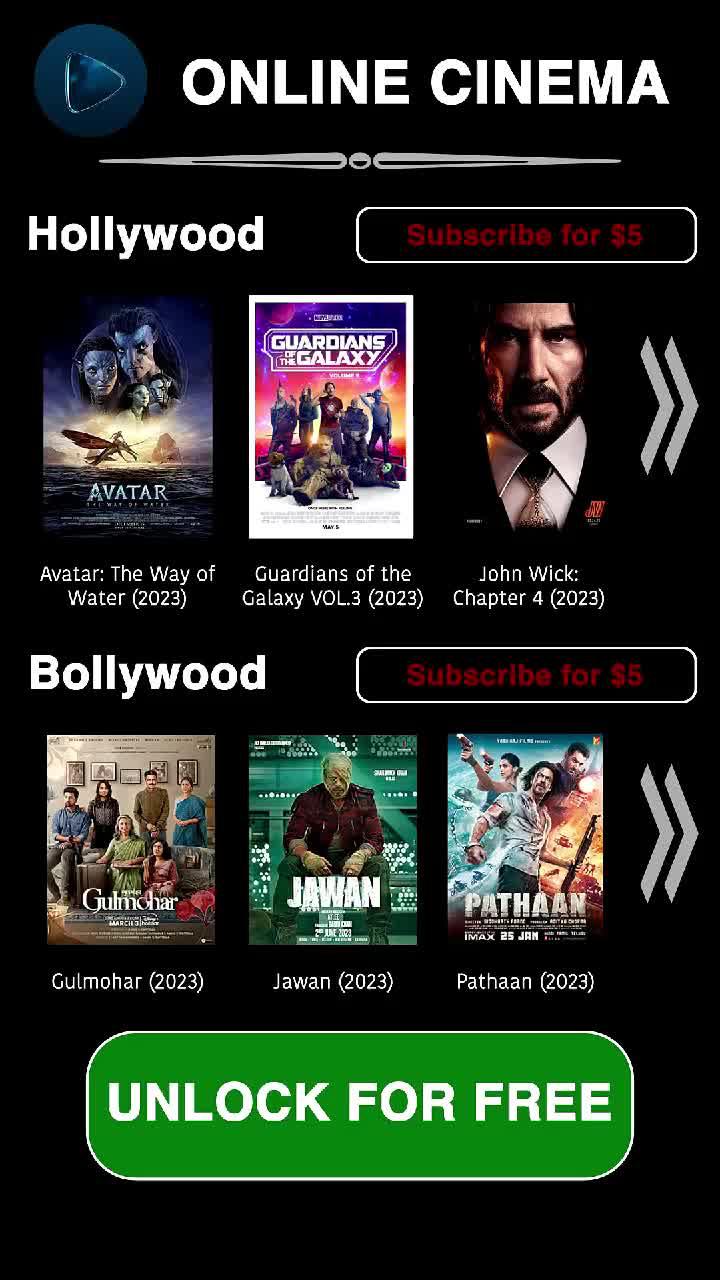Viewport: 720px width, 1280px height.
Task: Open the Jawan movie poster
Action: click(x=332, y=840)
